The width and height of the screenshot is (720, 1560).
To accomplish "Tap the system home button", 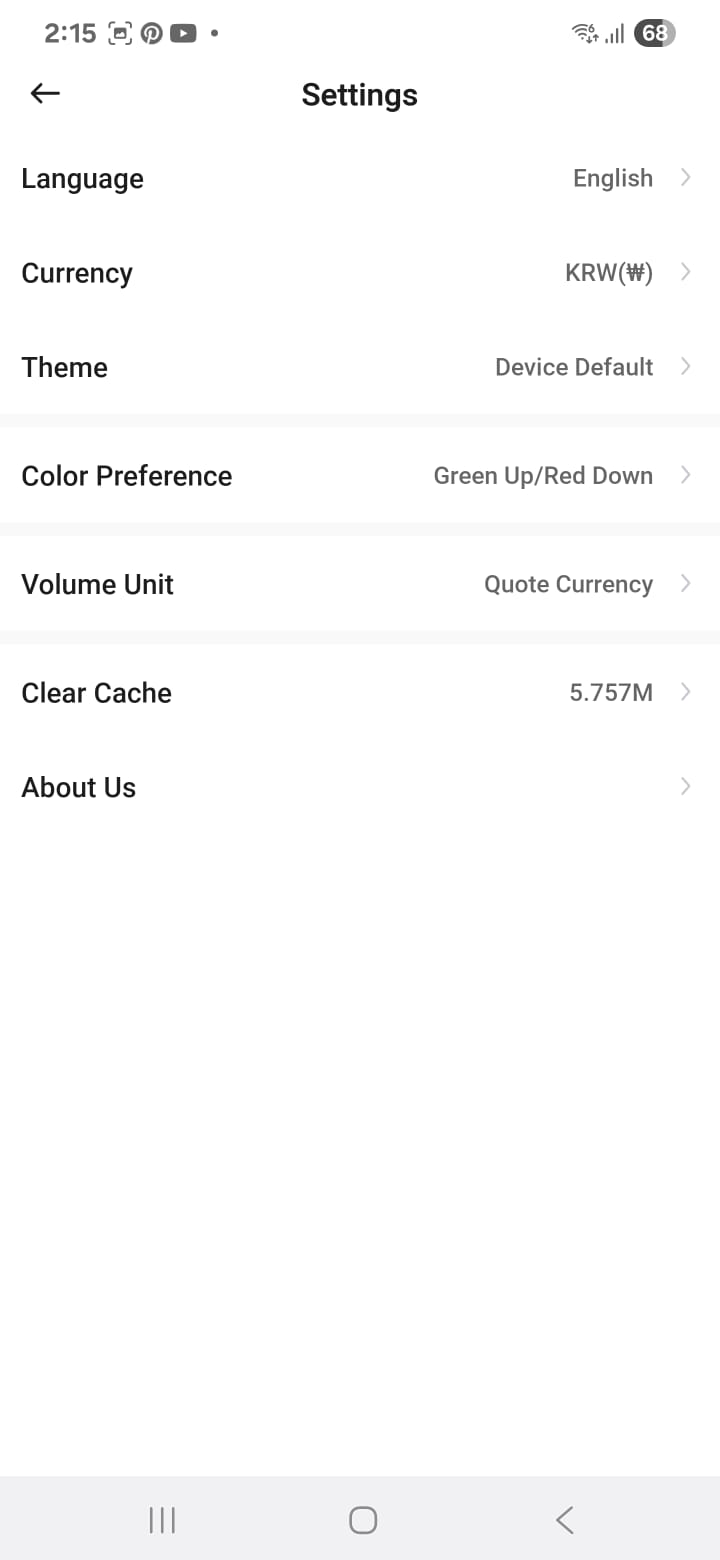I will 362,1520.
